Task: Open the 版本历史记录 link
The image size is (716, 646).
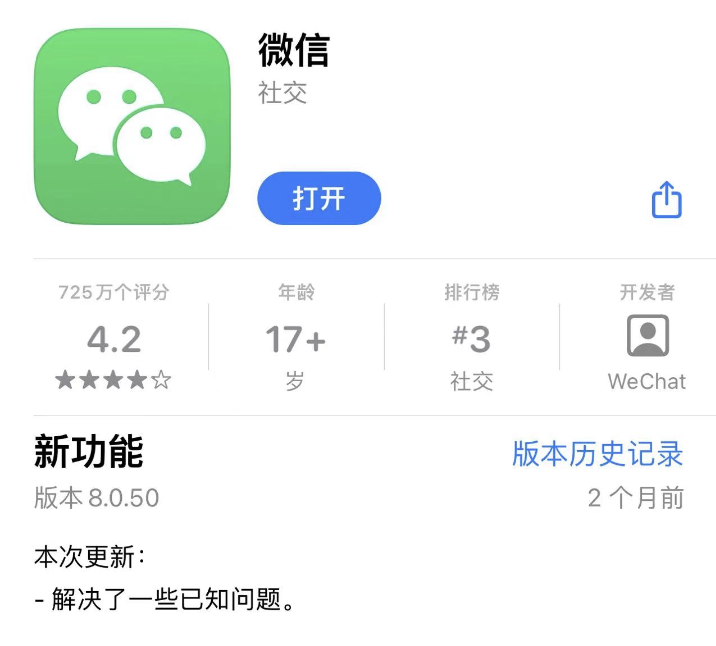Action: click(597, 453)
